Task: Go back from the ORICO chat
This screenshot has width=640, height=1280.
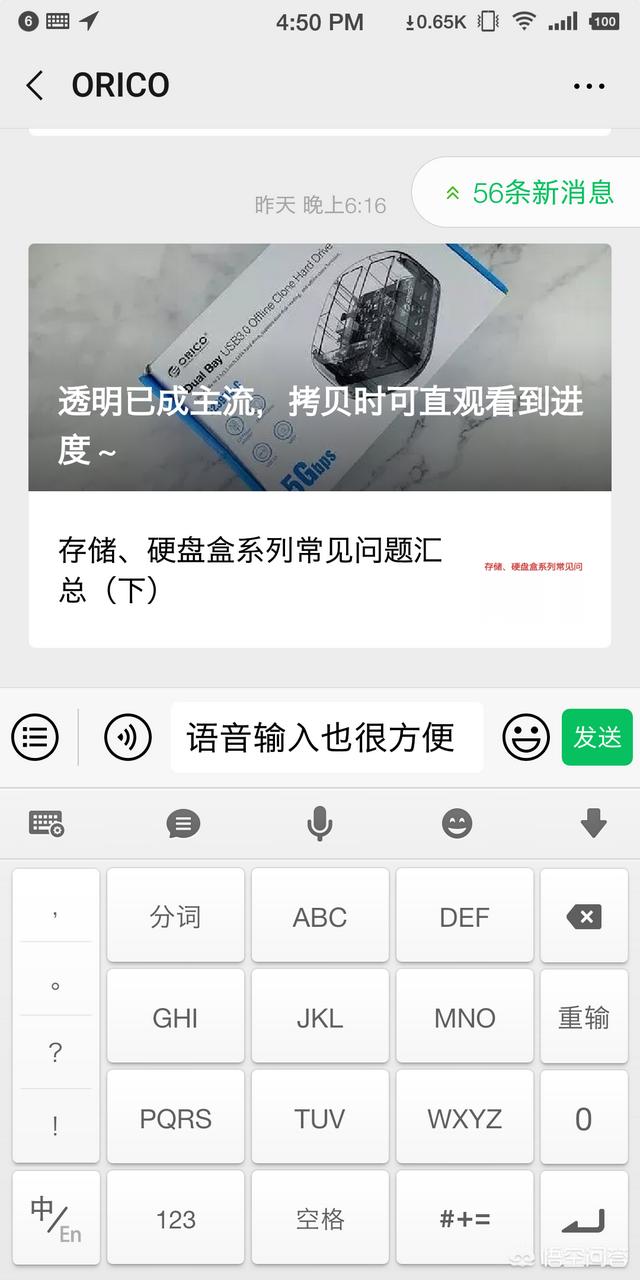Action: coord(35,86)
